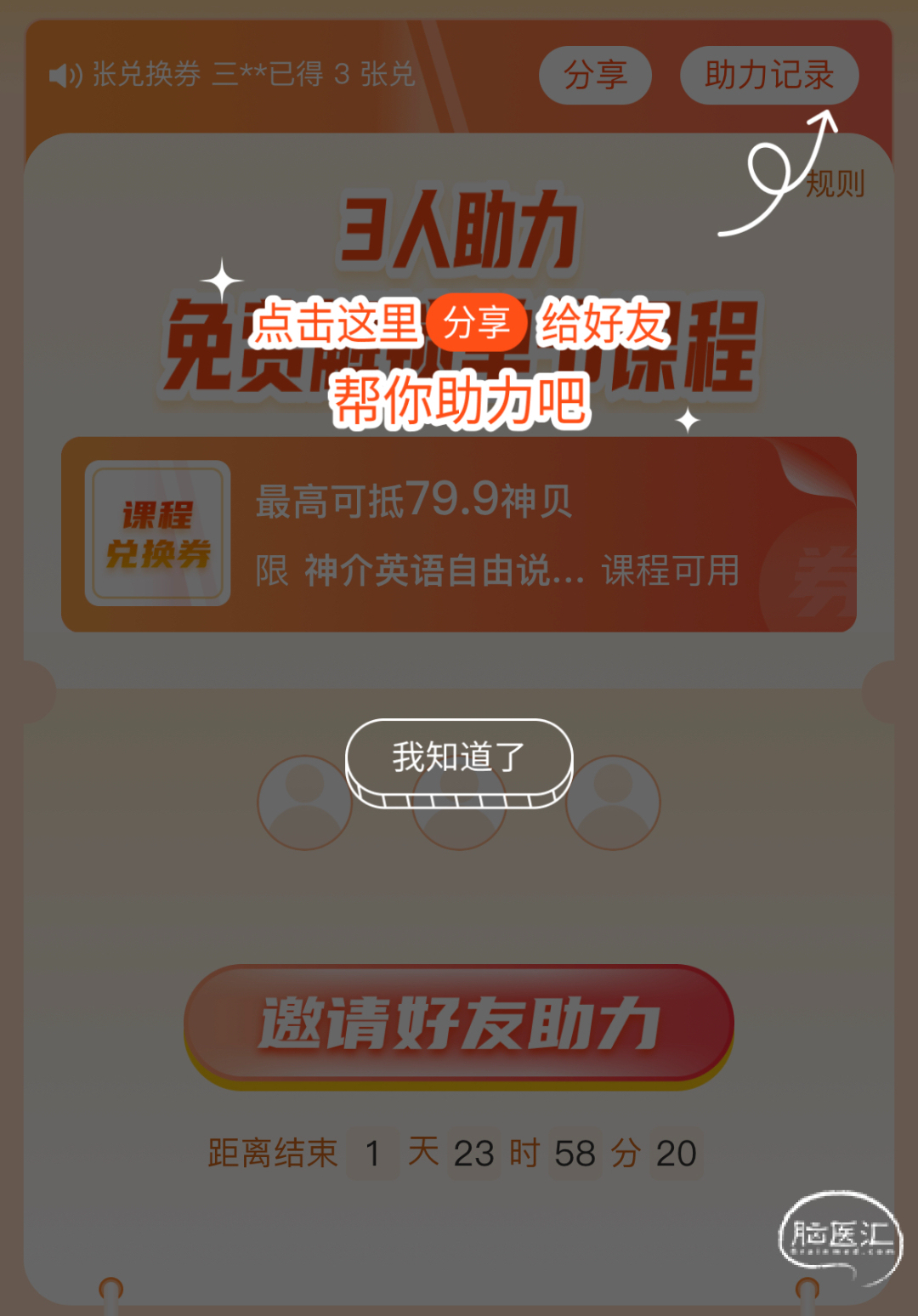Open 助力记录 assist records
The width and height of the screenshot is (918, 1316).
pyautogui.click(x=768, y=76)
